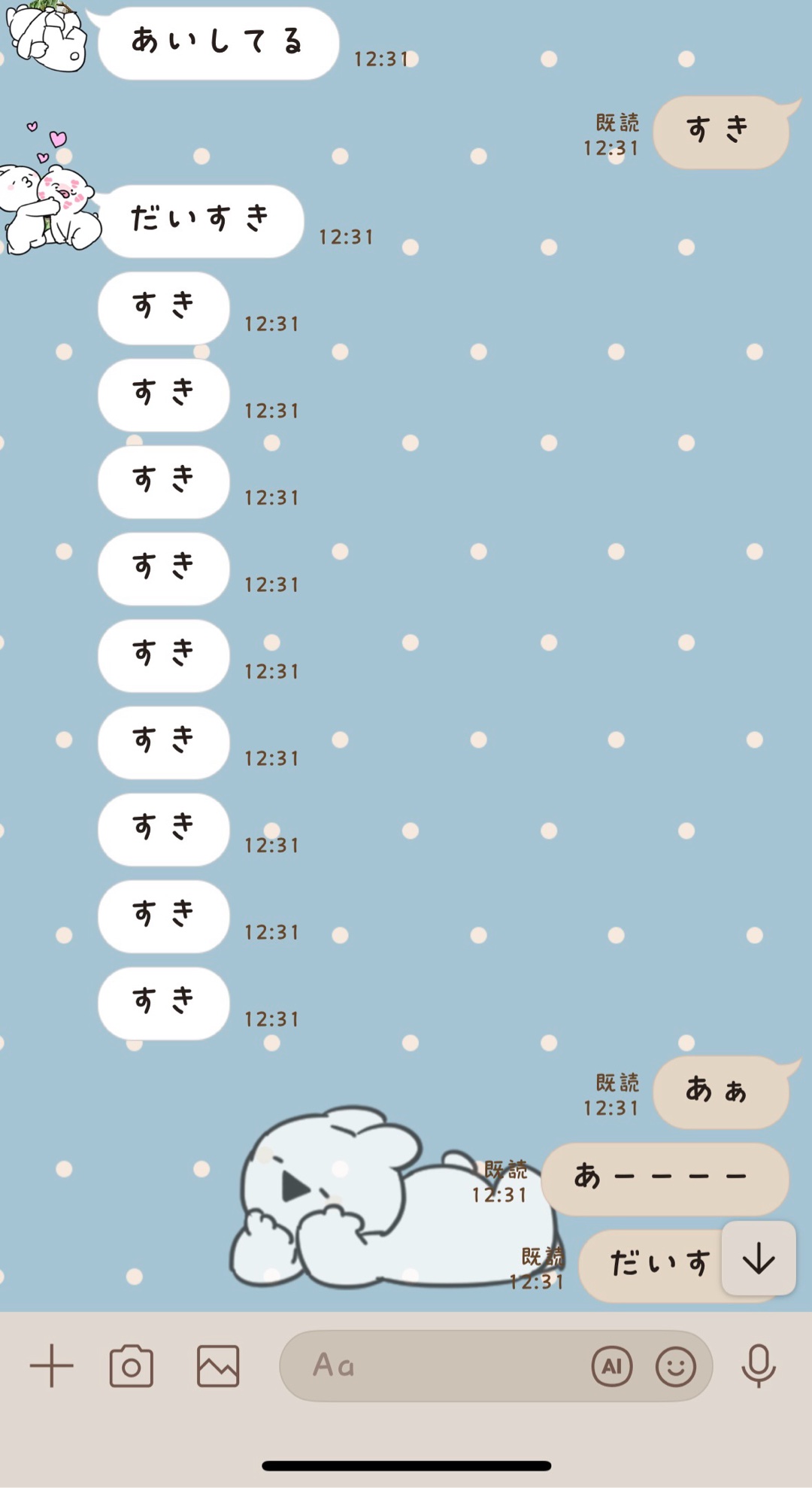
Task: Open the plus attachment menu
Action: click(x=51, y=1365)
